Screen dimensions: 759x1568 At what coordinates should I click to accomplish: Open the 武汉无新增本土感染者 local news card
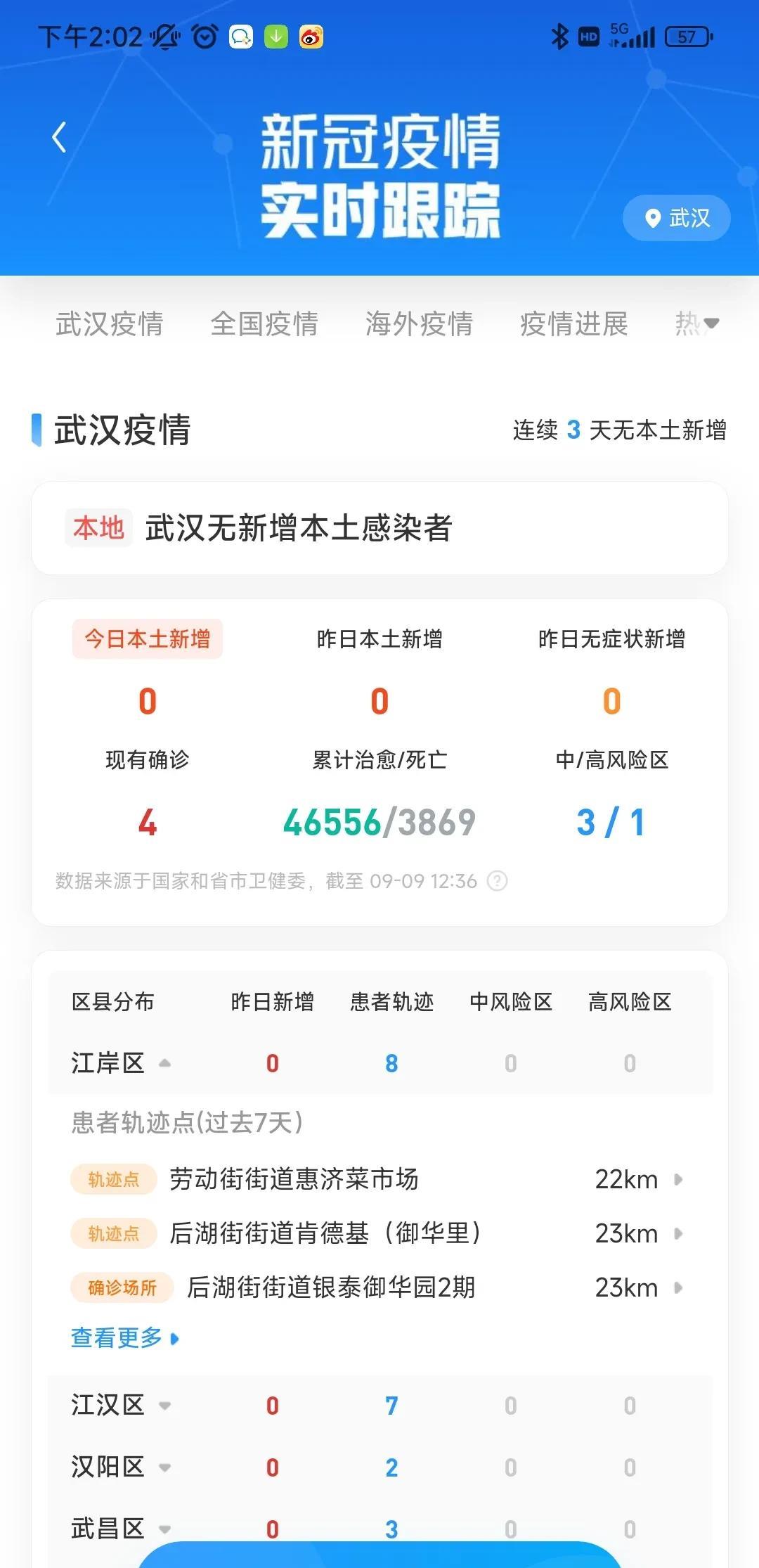379,528
